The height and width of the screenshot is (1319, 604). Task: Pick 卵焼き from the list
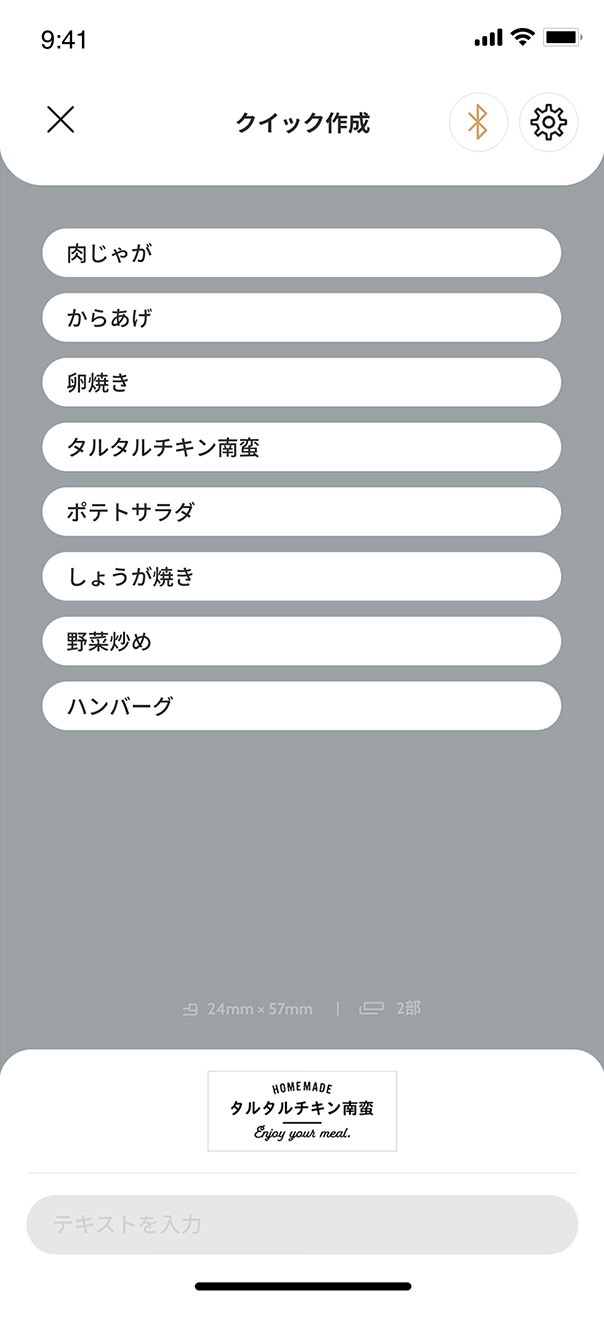click(301, 382)
